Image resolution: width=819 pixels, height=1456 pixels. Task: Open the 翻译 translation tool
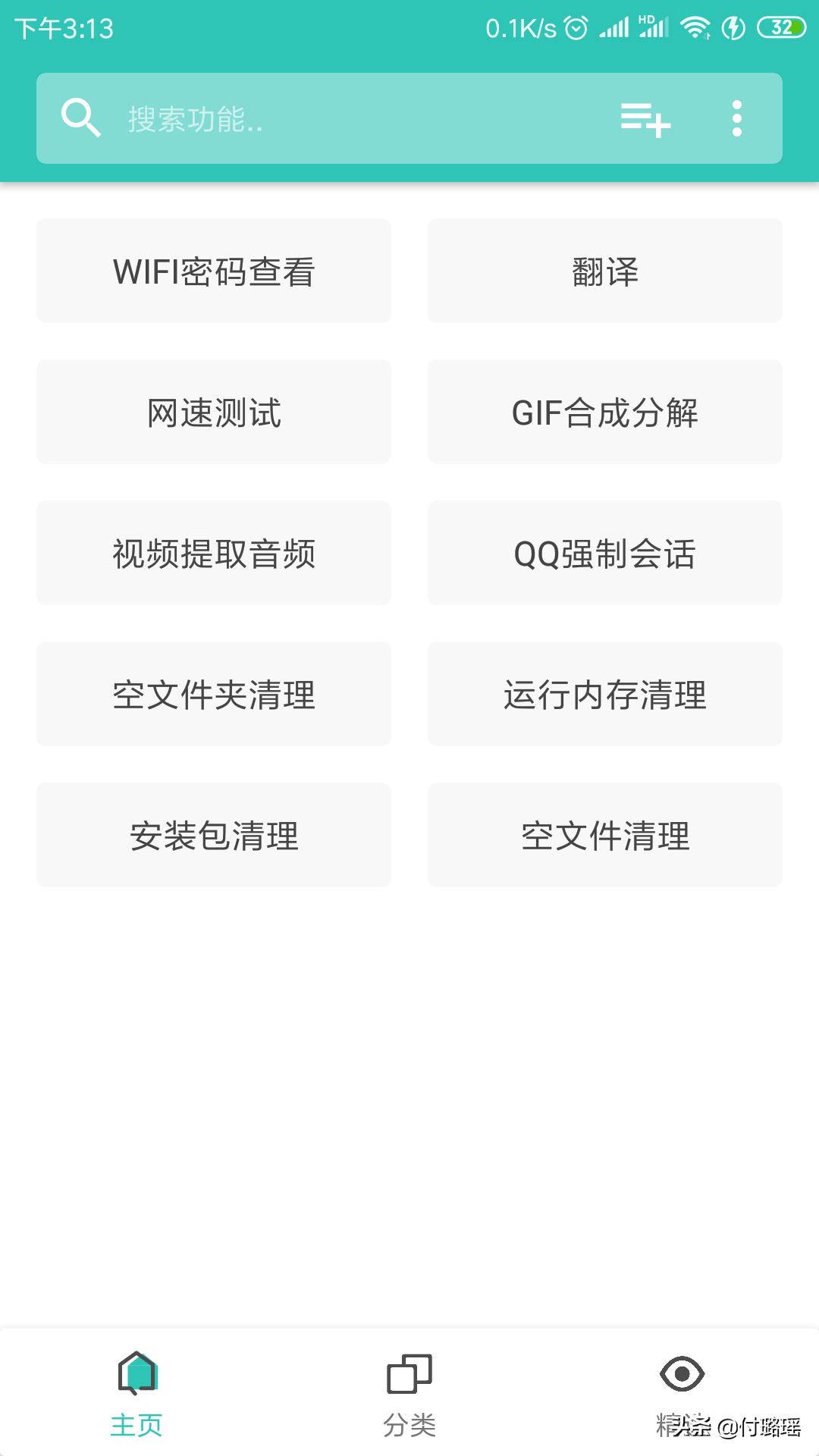click(x=604, y=271)
